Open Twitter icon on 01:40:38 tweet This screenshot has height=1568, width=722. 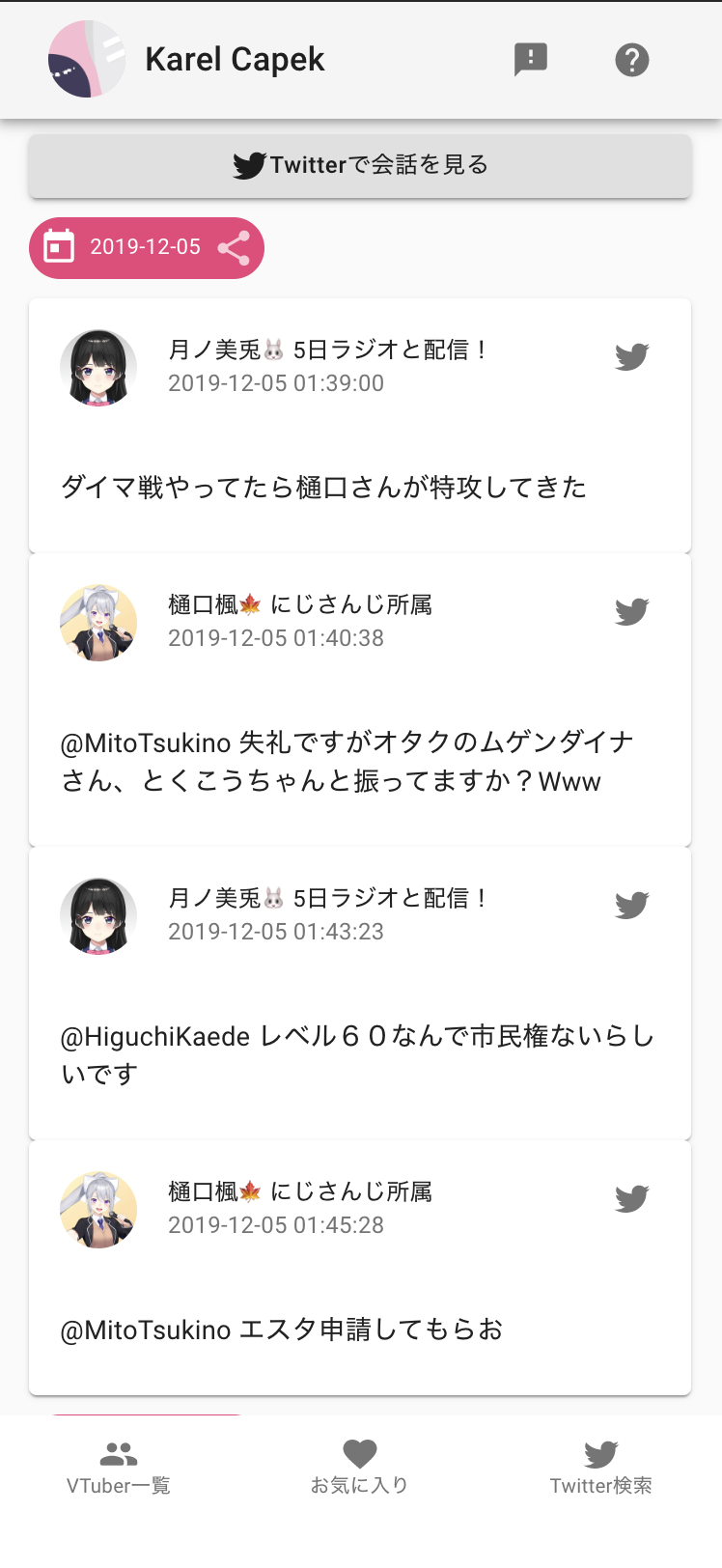[631, 611]
